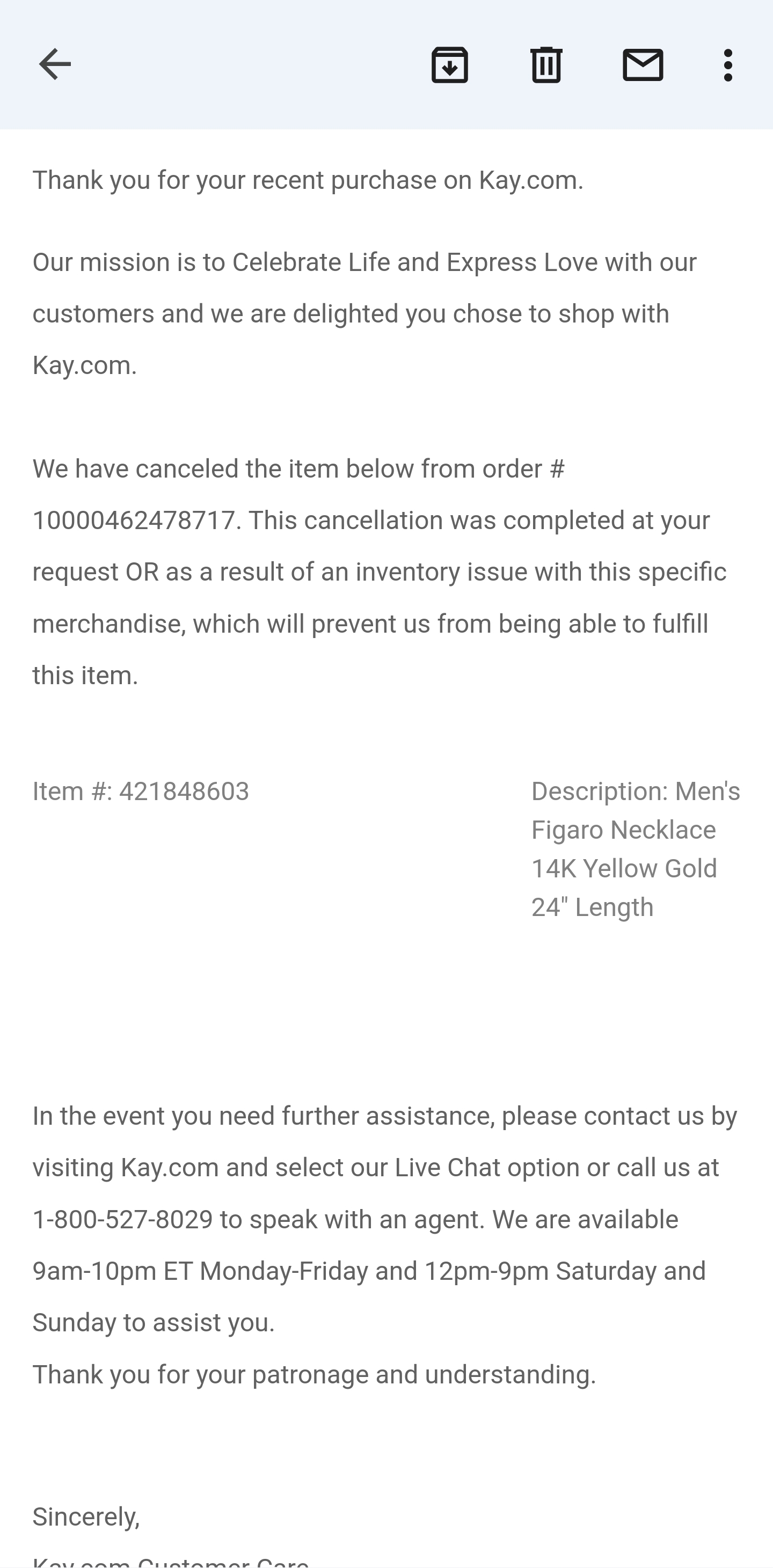Navigate back to the inbox
This screenshot has width=773, height=1568.
click(x=54, y=63)
